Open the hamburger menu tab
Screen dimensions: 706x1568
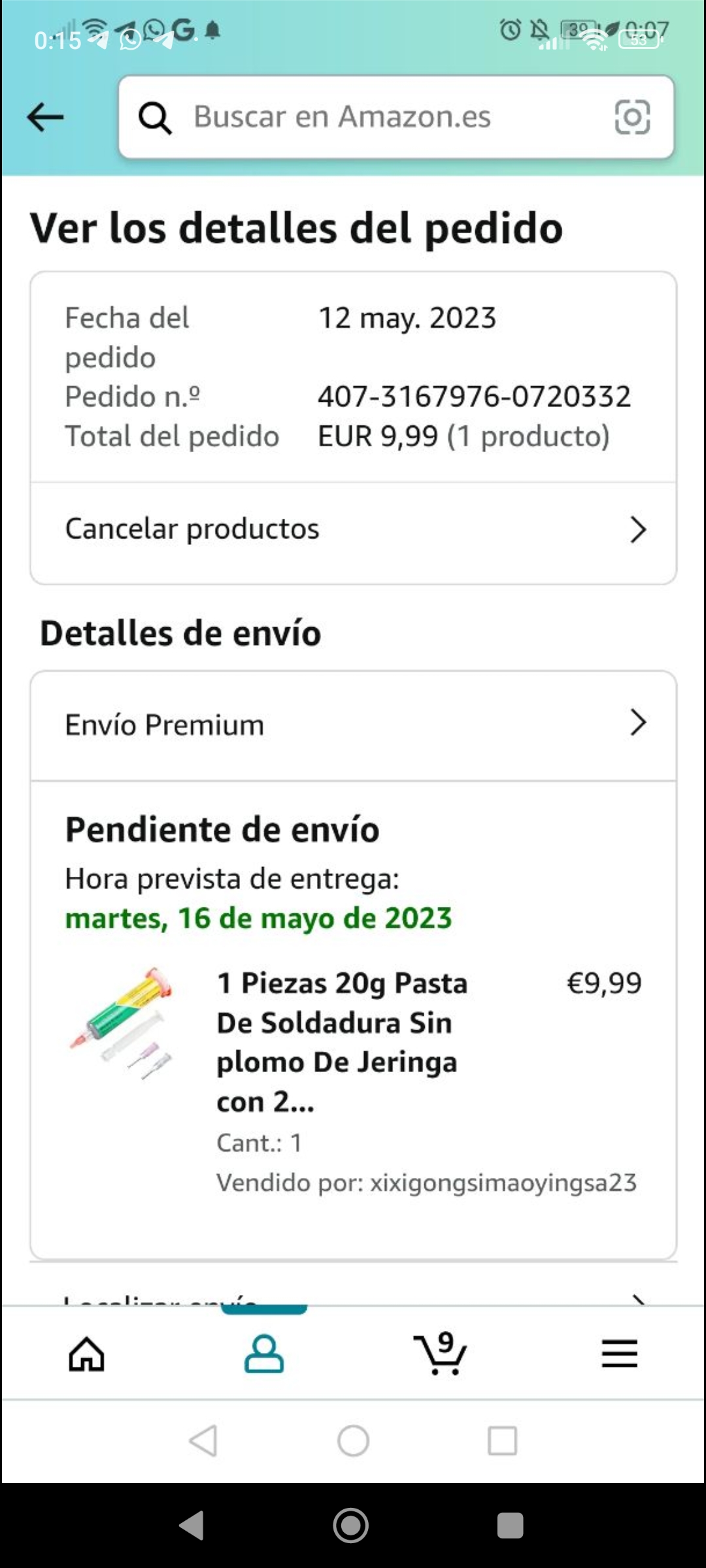(619, 1354)
